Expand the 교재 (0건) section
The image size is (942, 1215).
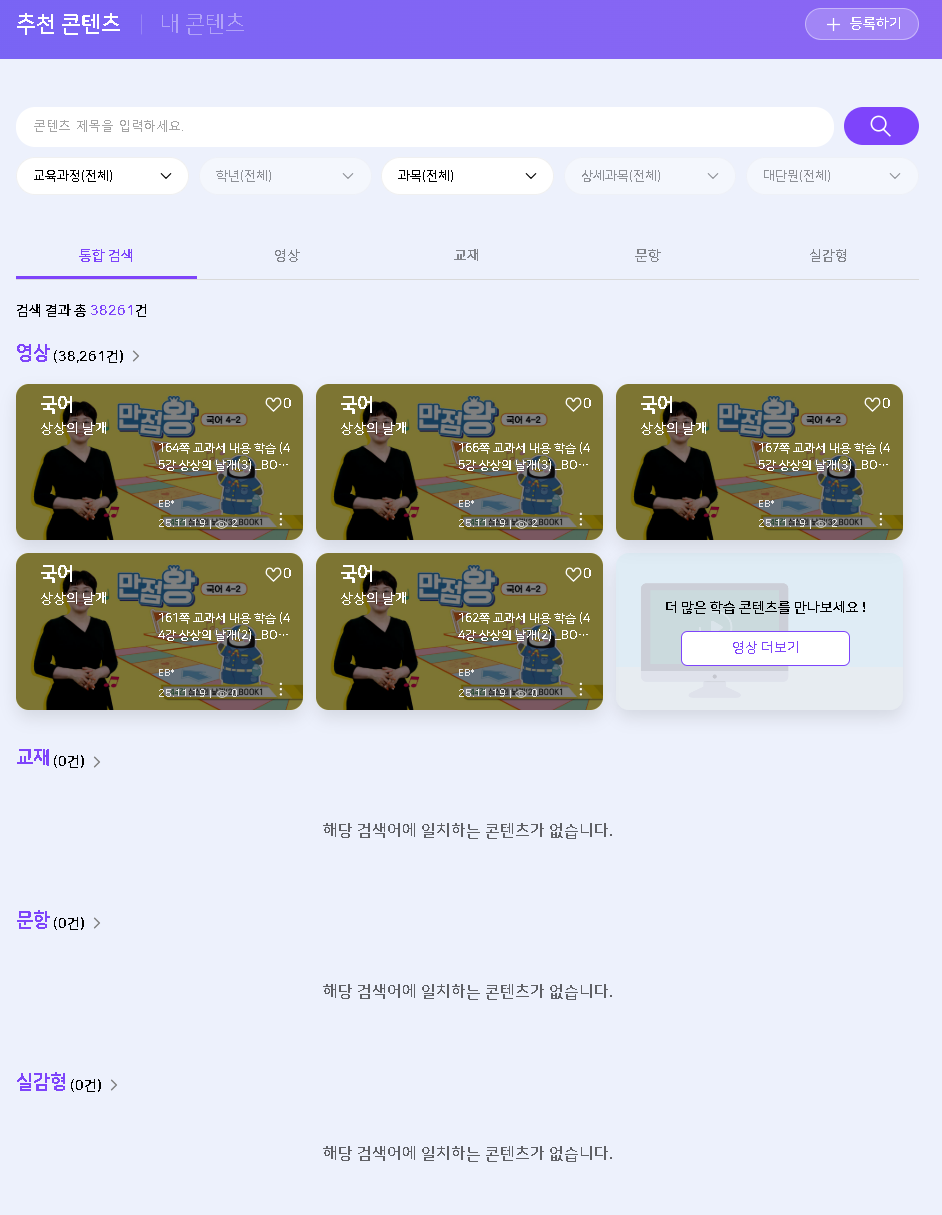click(97, 762)
